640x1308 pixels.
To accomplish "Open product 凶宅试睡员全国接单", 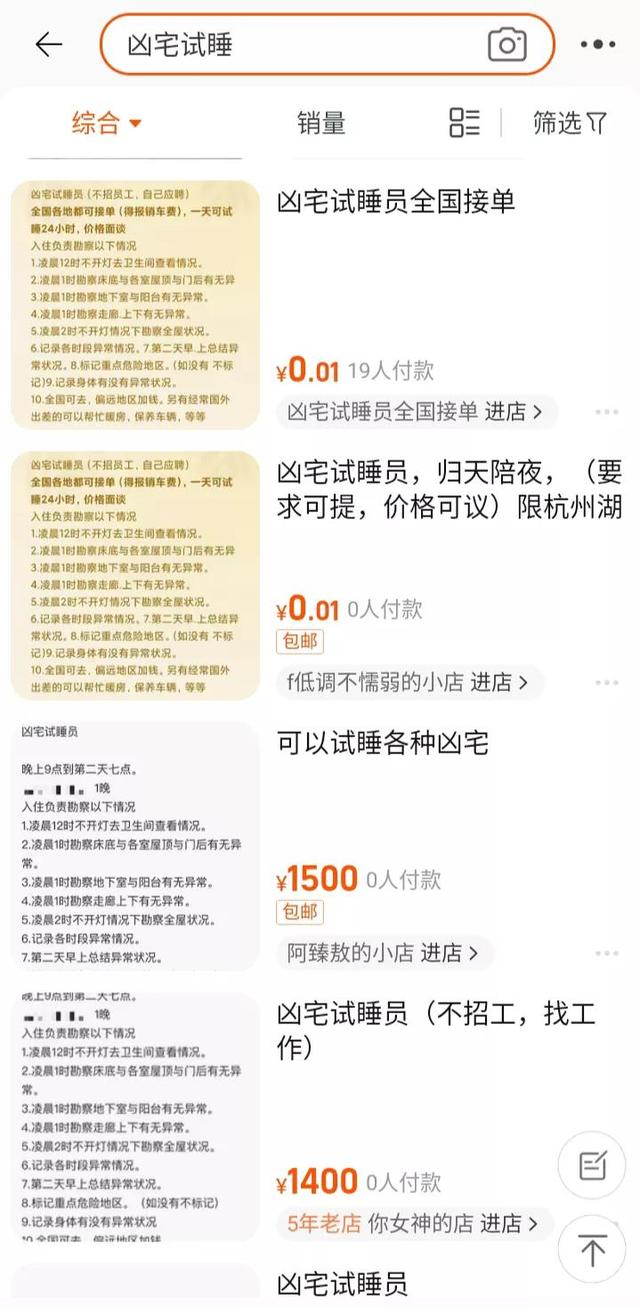I will pyautogui.click(x=396, y=201).
